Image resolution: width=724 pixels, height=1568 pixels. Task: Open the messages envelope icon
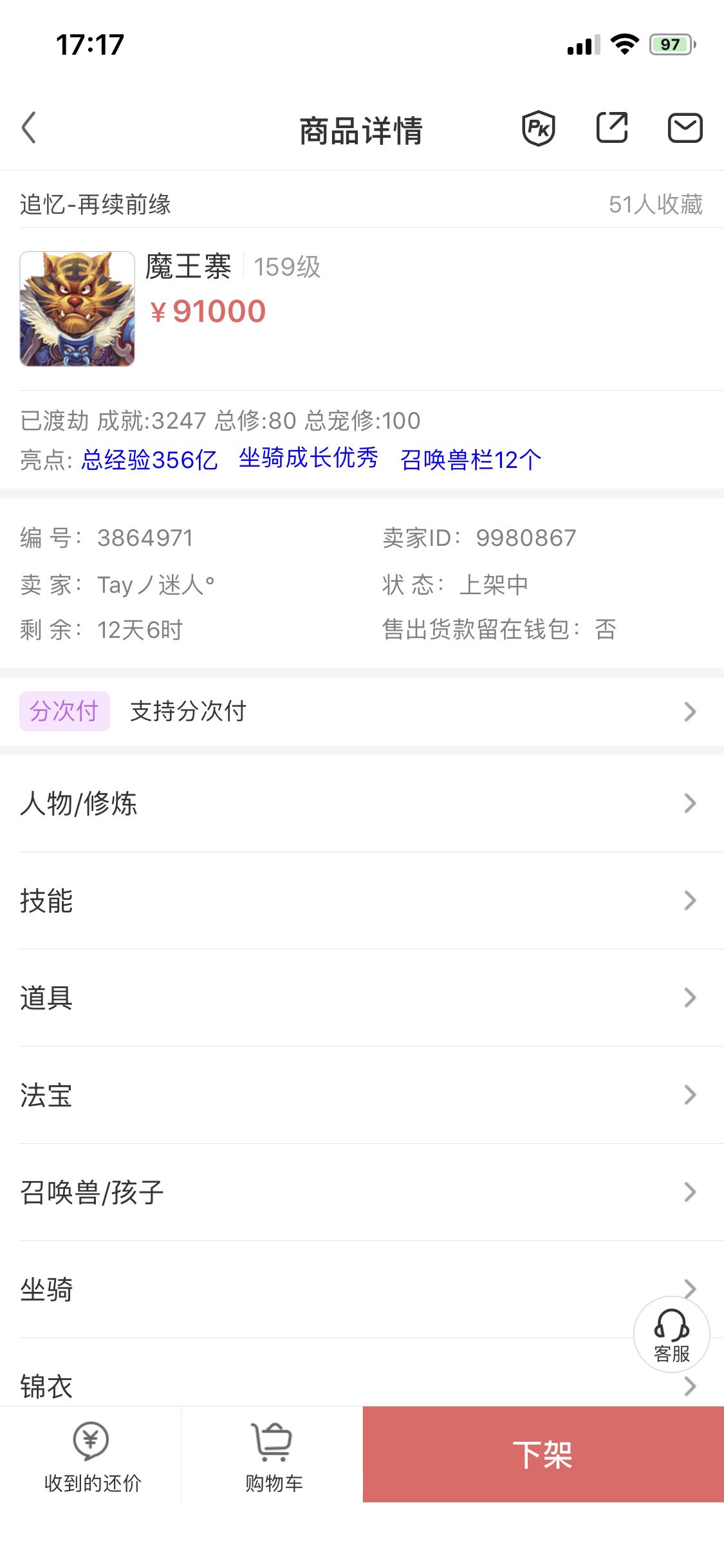(685, 127)
